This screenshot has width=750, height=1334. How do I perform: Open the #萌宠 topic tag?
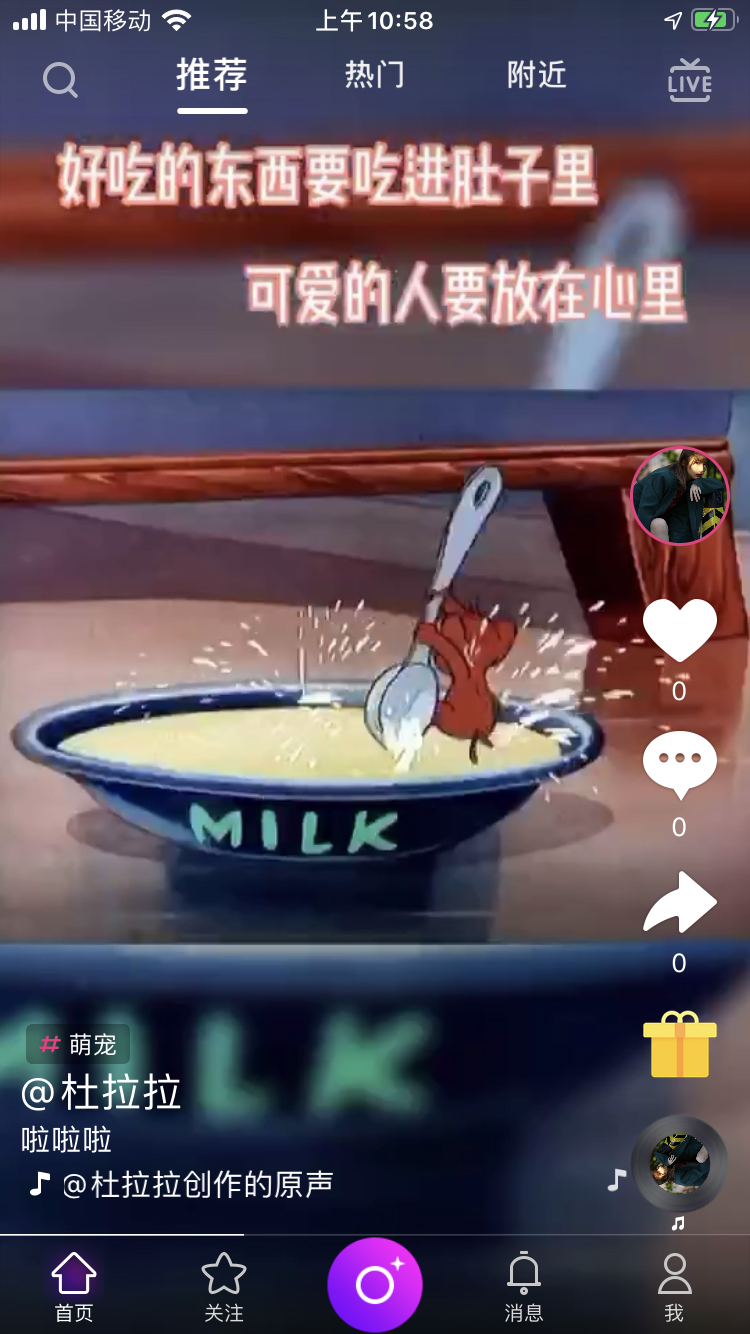tap(79, 1045)
